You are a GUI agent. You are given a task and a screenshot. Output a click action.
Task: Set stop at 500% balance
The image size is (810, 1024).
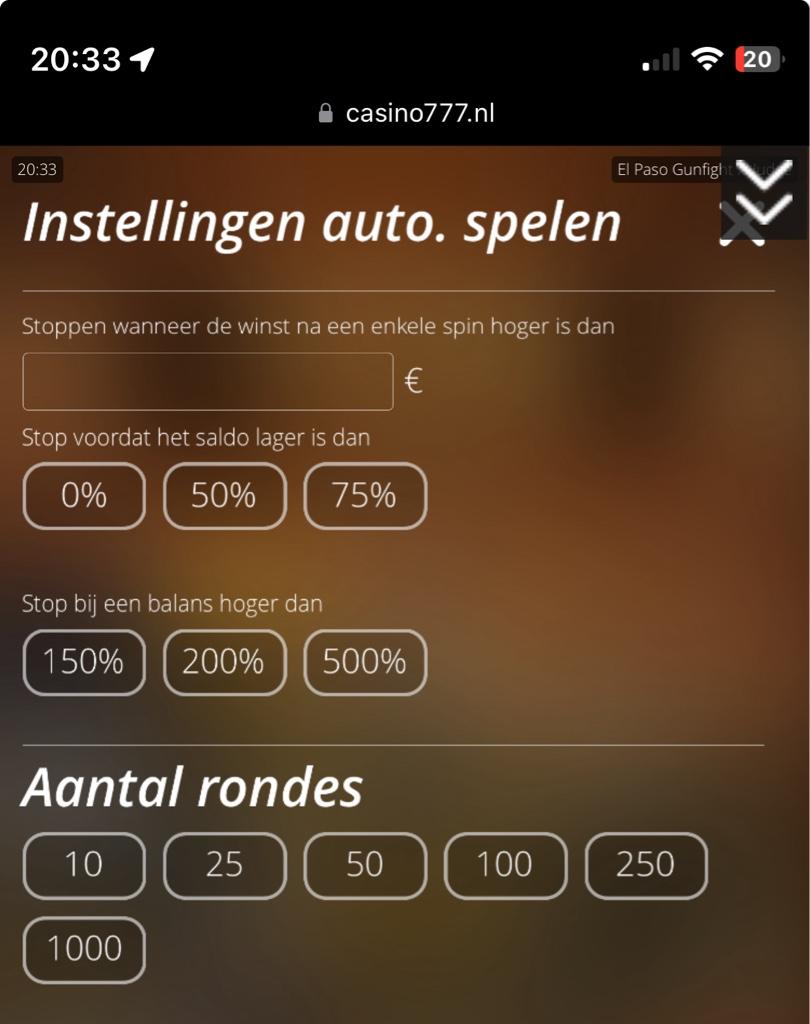(x=365, y=662)
